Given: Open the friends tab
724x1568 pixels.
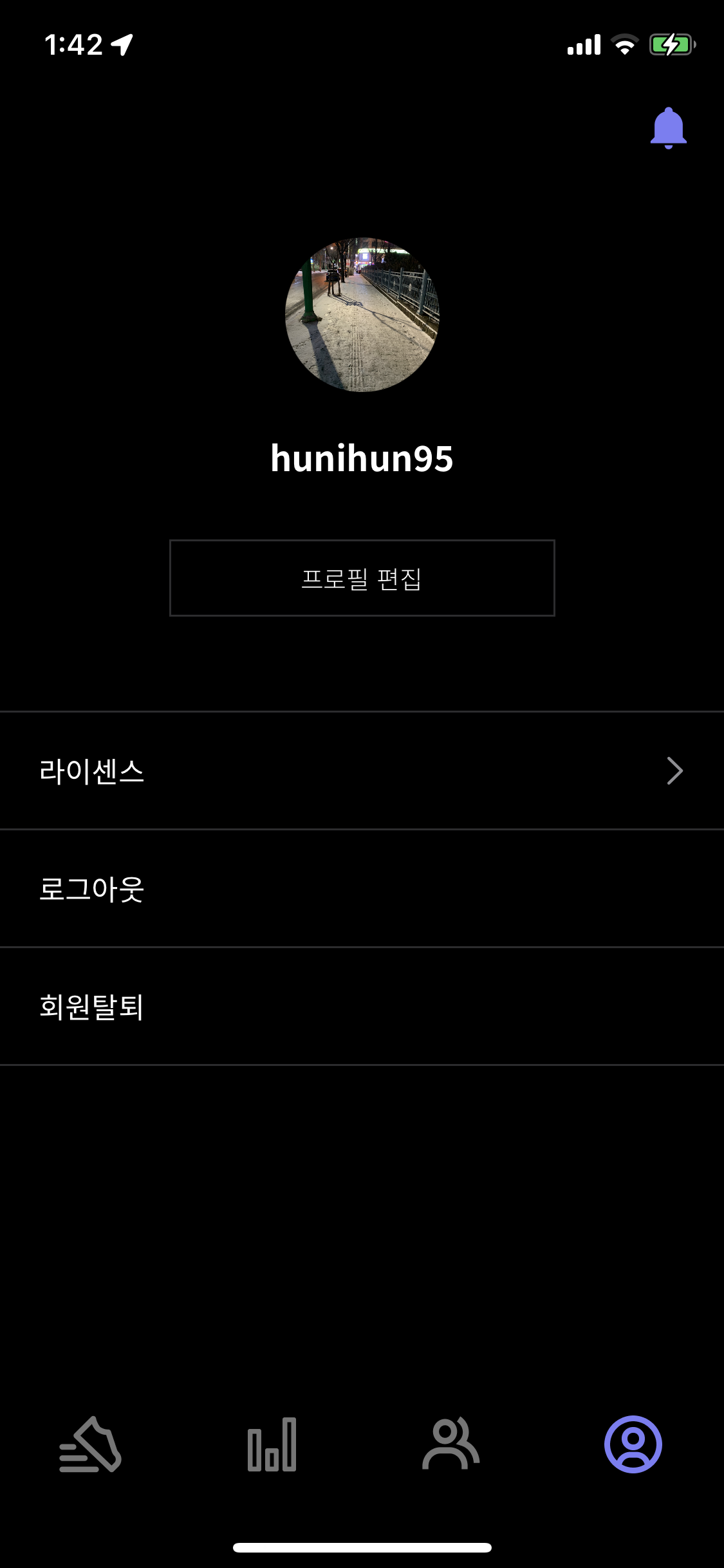Looking at the screenshot, I should [451, 1444].
